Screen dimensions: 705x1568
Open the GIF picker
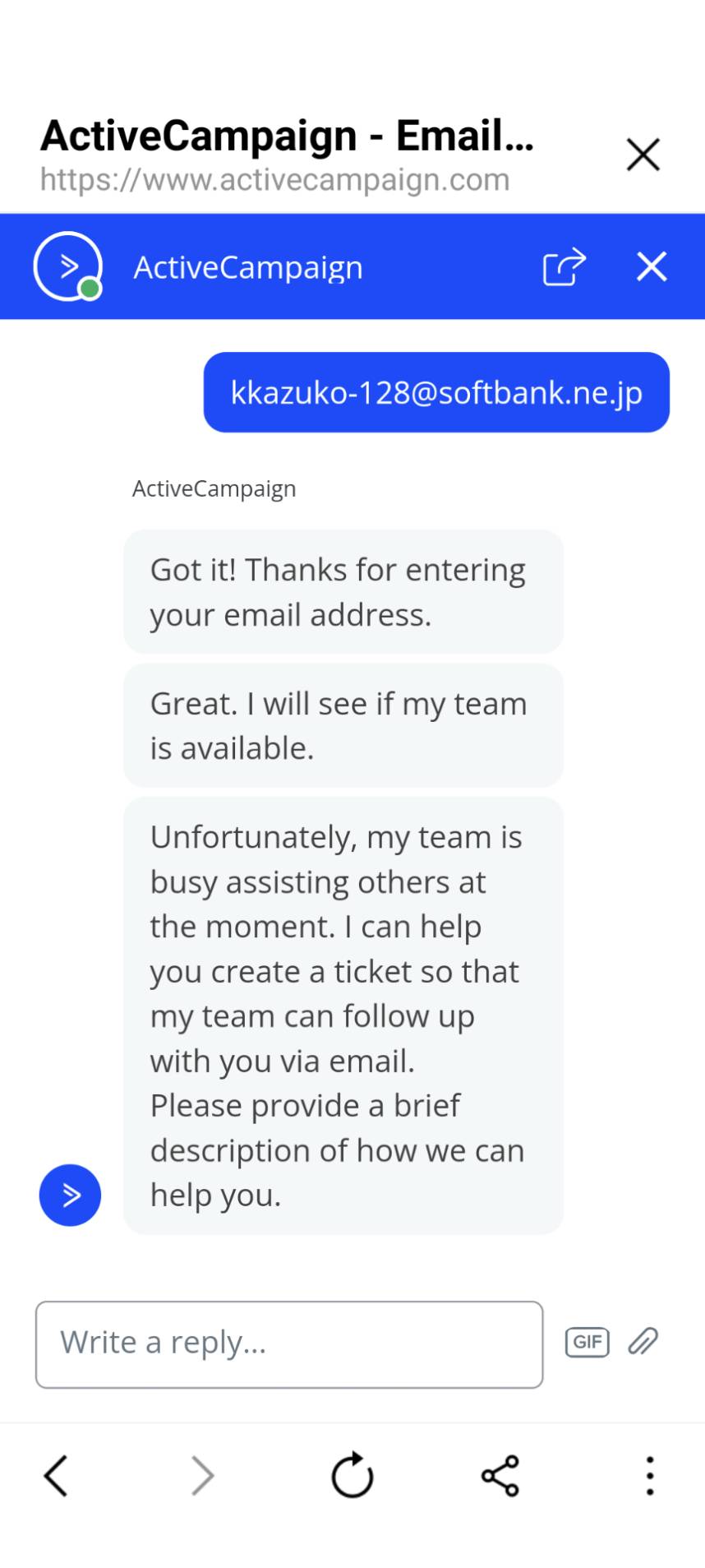(x=587, y=1342)
